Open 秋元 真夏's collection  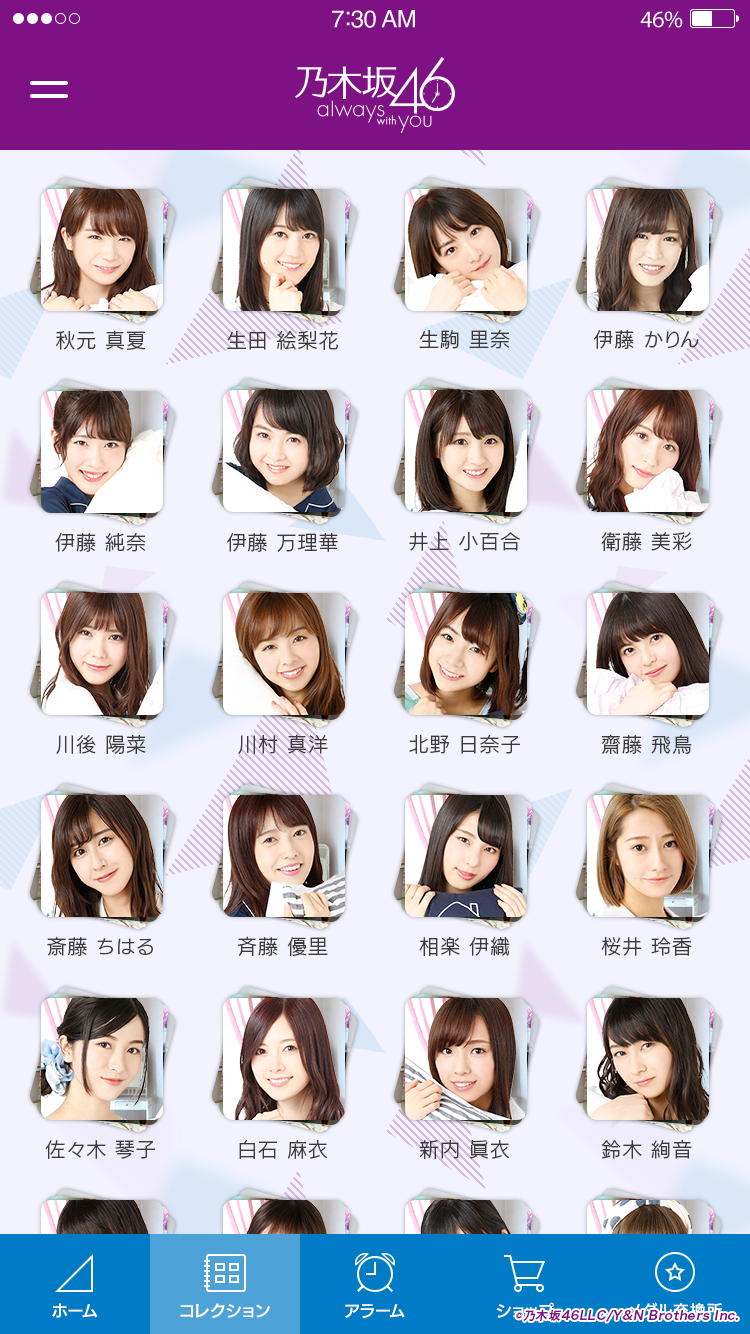click(x=102, y=249)
